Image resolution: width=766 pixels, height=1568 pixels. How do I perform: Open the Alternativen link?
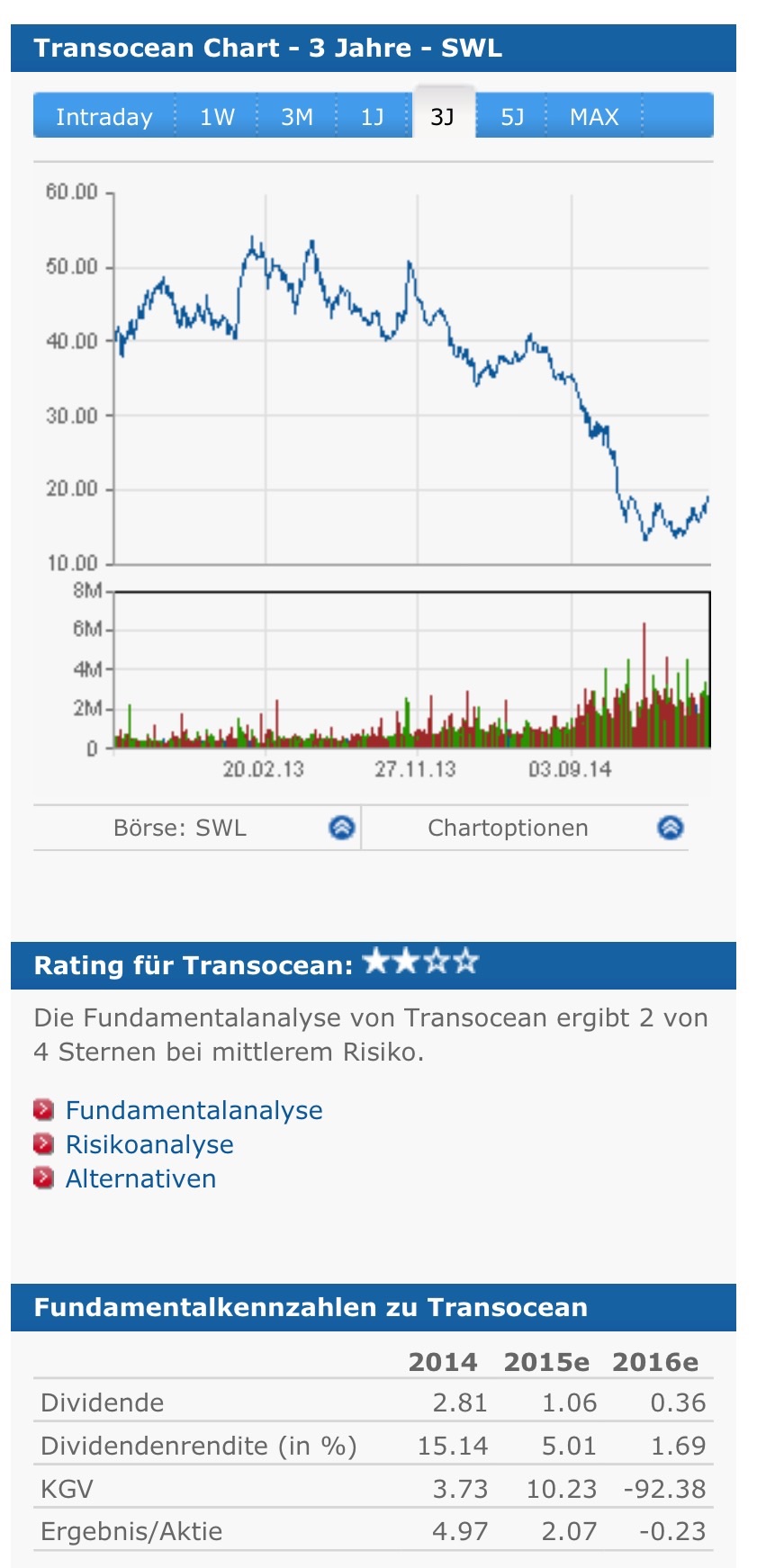[x=140, y=1178]
